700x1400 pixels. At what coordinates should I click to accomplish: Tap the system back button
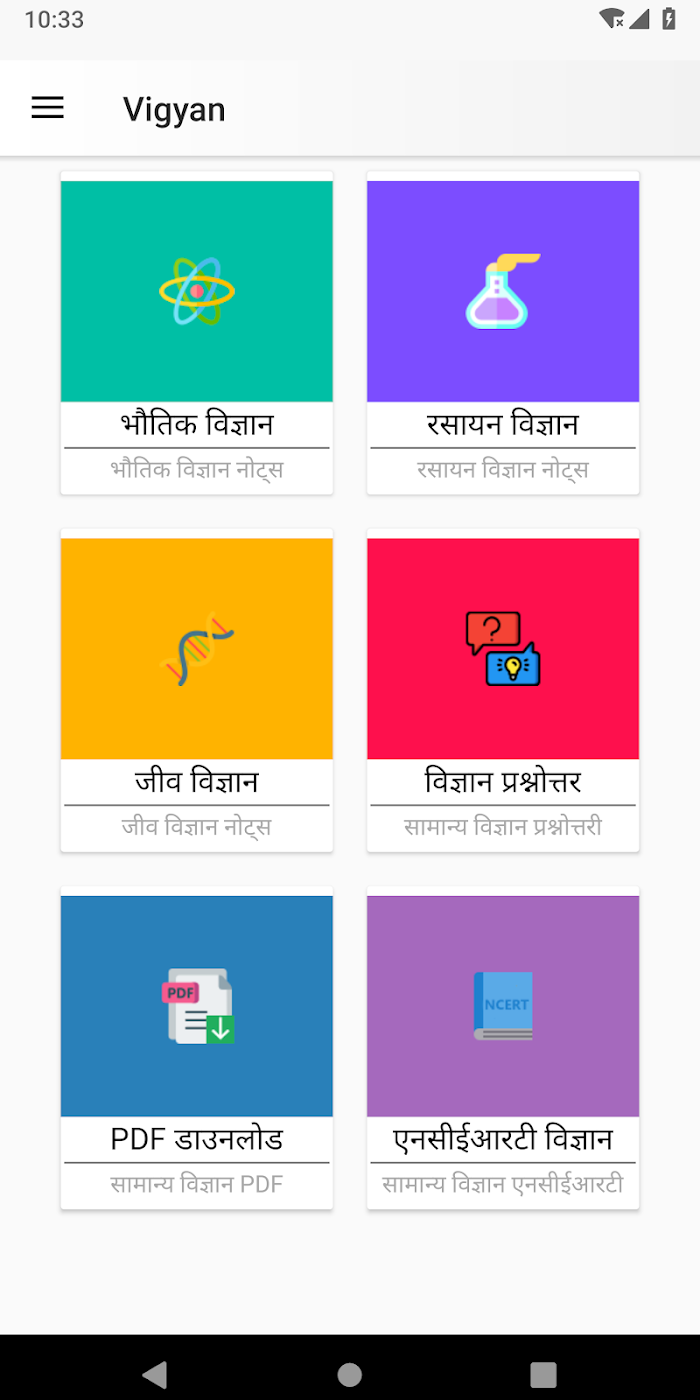tap(155, 1374)
